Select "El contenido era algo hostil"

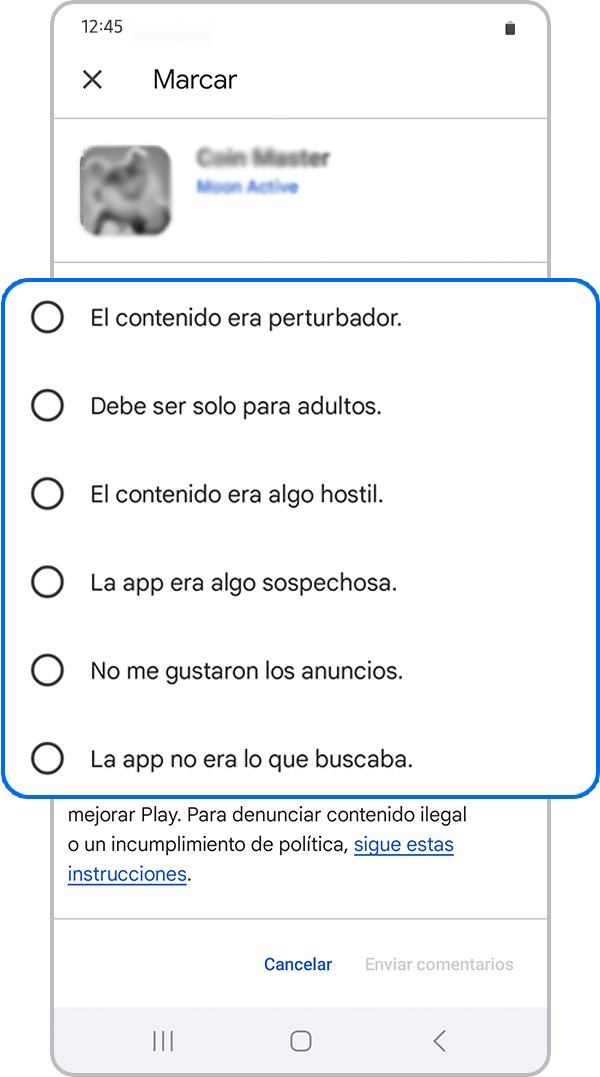(x=48, y=494)
